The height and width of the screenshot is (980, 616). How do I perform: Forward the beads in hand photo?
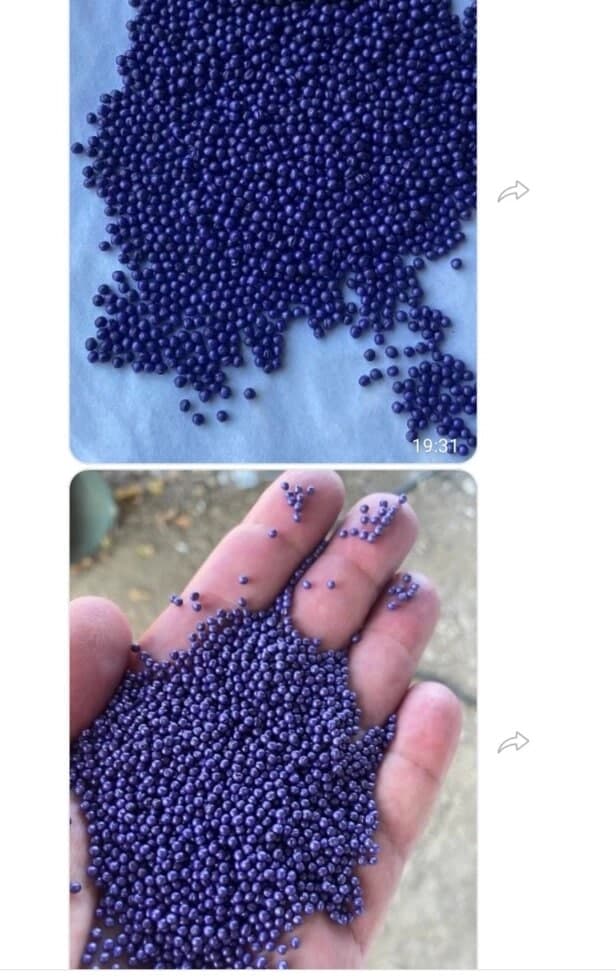513,742
